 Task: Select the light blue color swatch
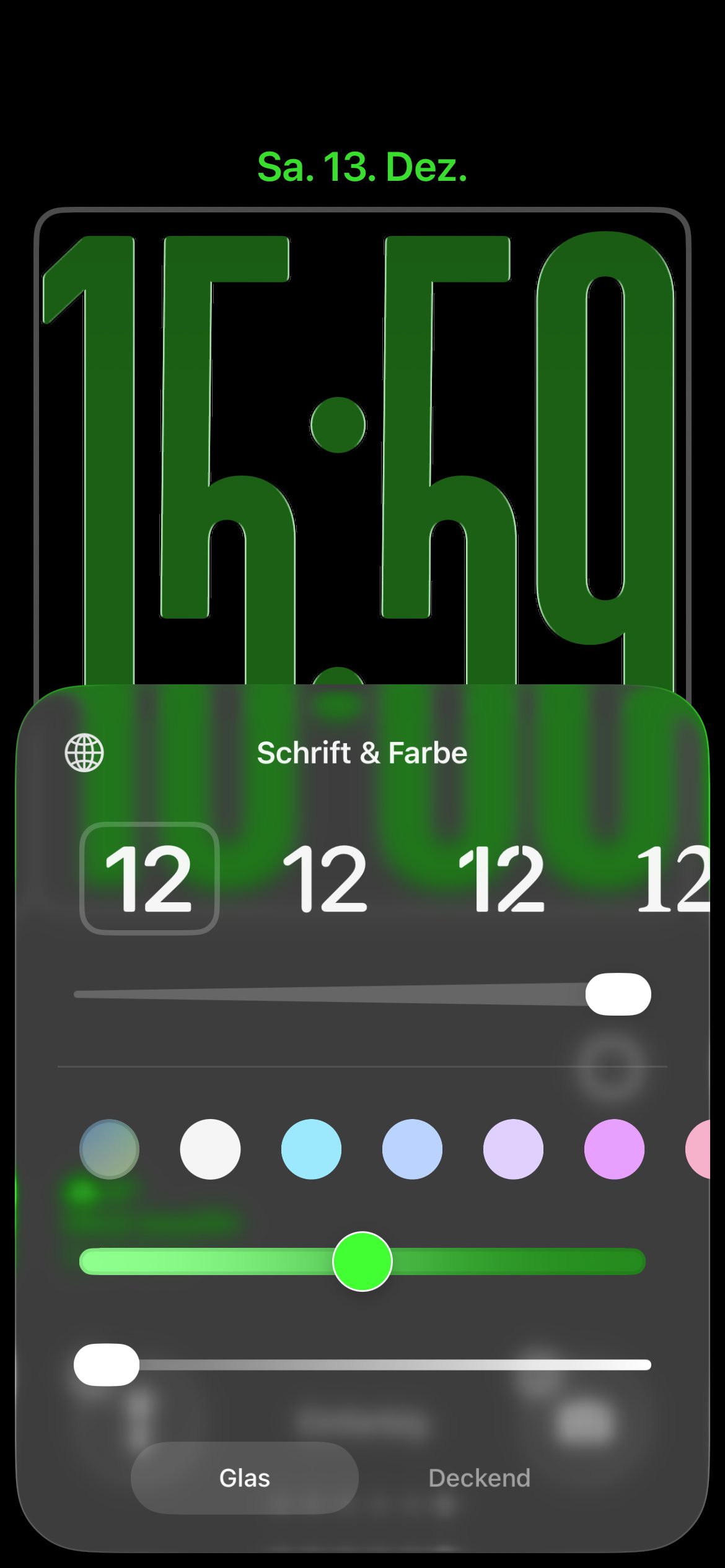click(412, 1149)
